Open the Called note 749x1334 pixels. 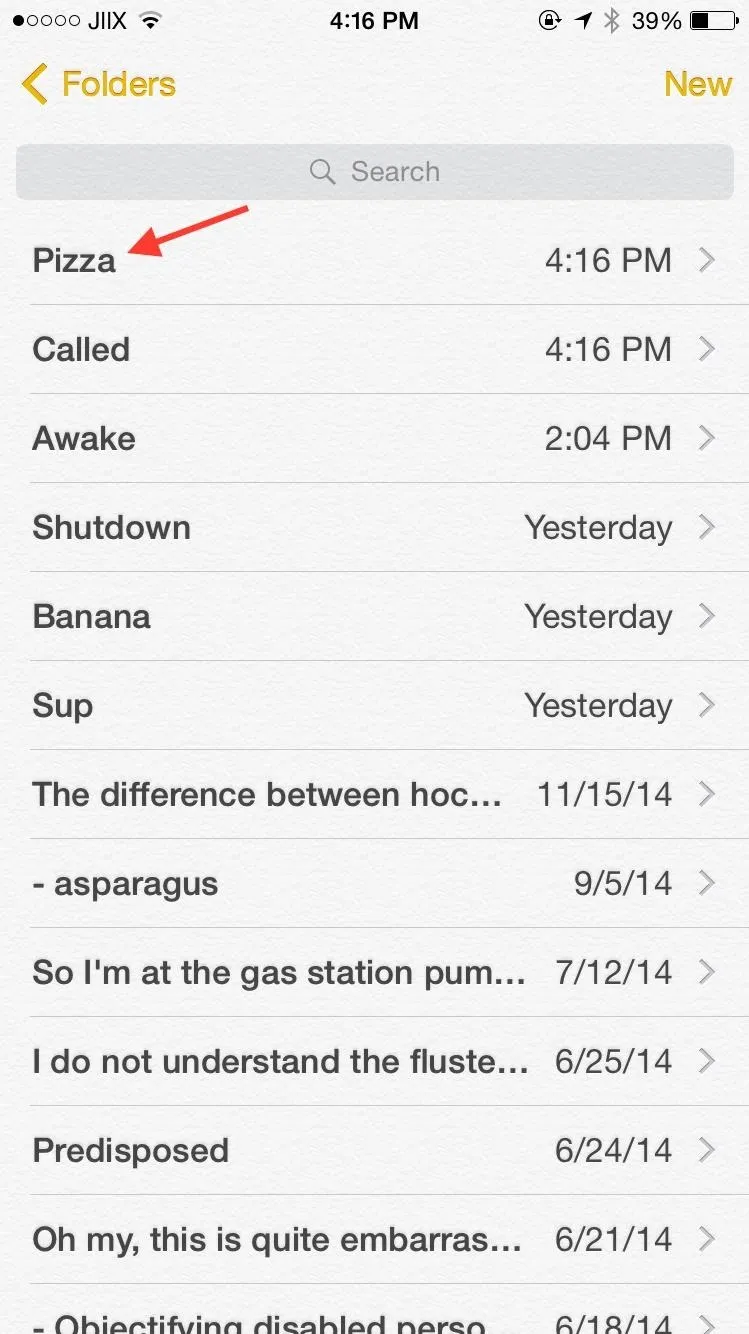(x=374, y=349)
